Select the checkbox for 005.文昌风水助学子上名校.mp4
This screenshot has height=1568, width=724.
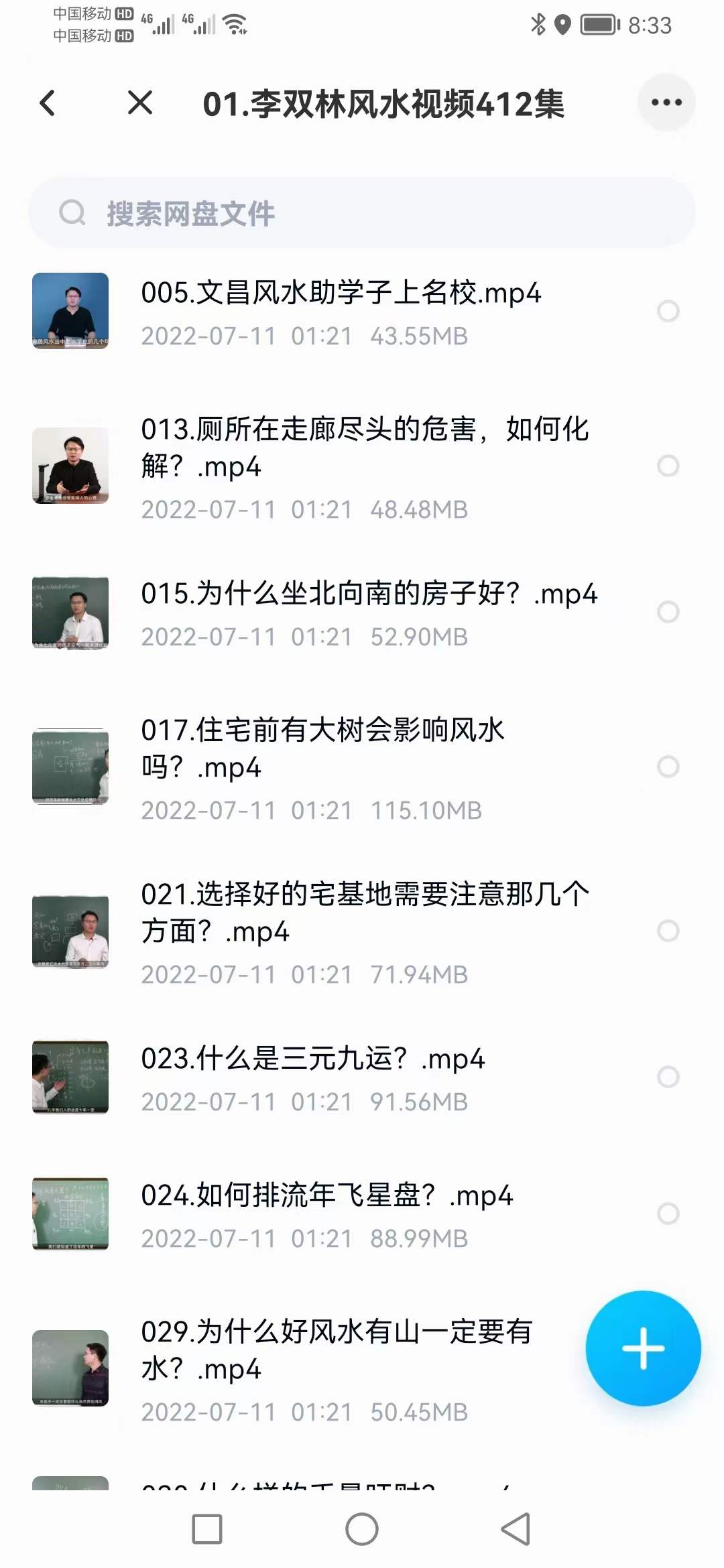click(668, 312)
